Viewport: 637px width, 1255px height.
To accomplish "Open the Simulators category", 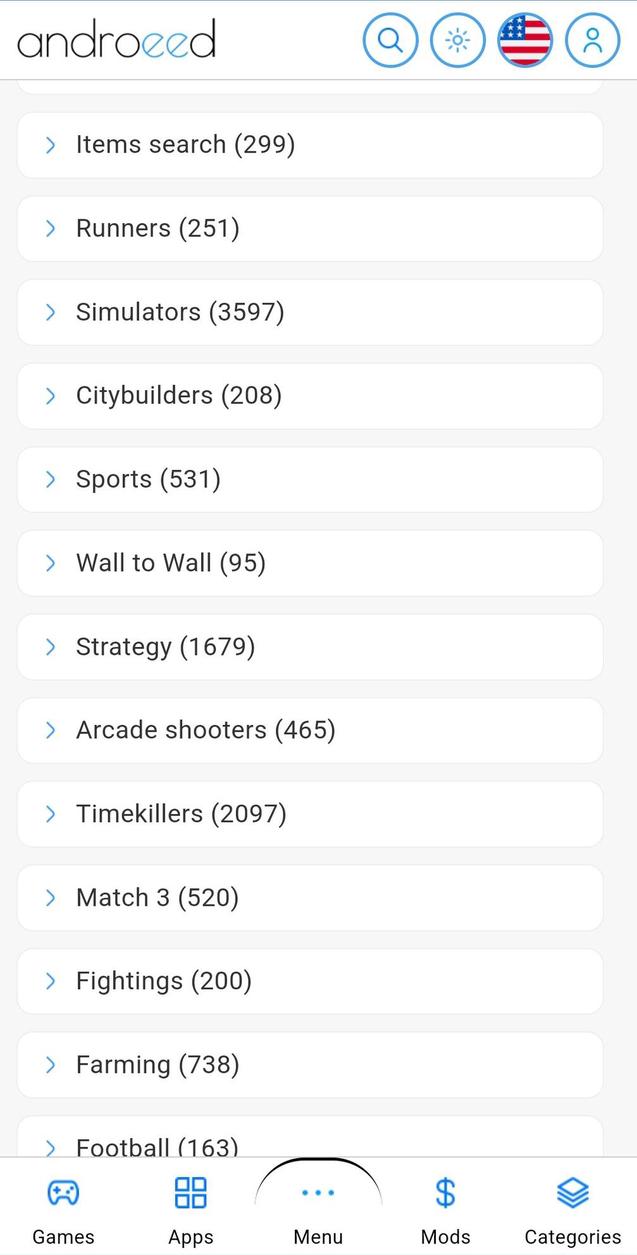I will point(310,312).
